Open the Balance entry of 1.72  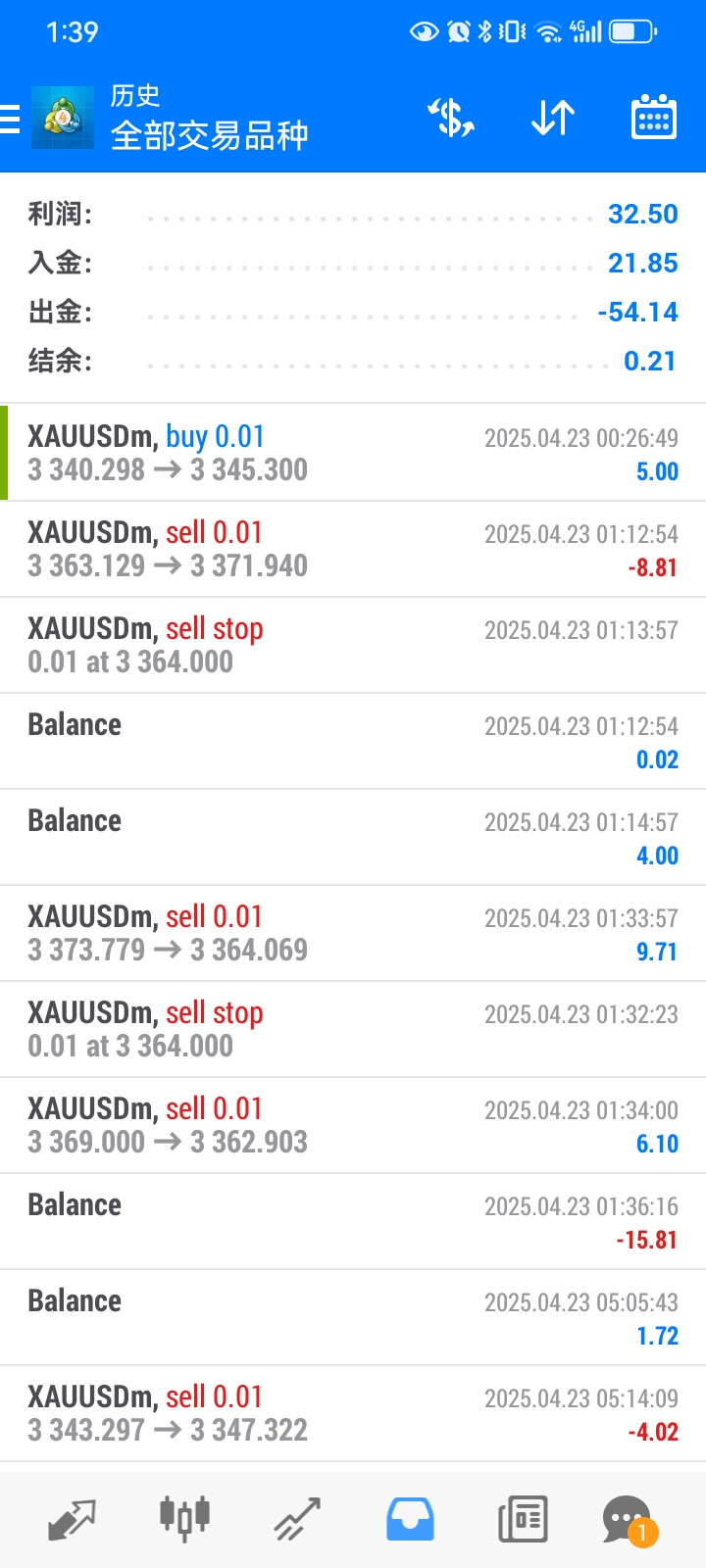(x=353, y=1317)
